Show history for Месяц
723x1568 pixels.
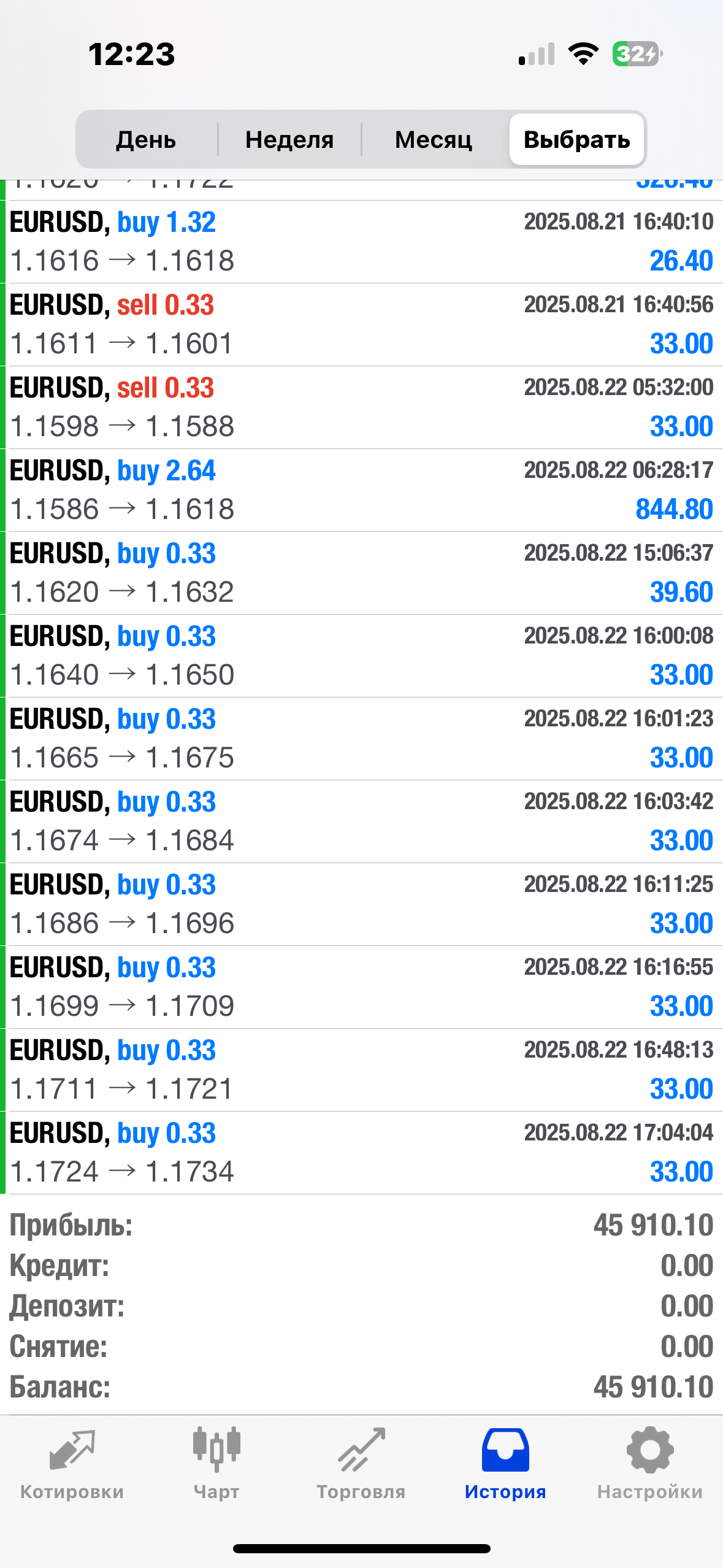click(434, 140)
